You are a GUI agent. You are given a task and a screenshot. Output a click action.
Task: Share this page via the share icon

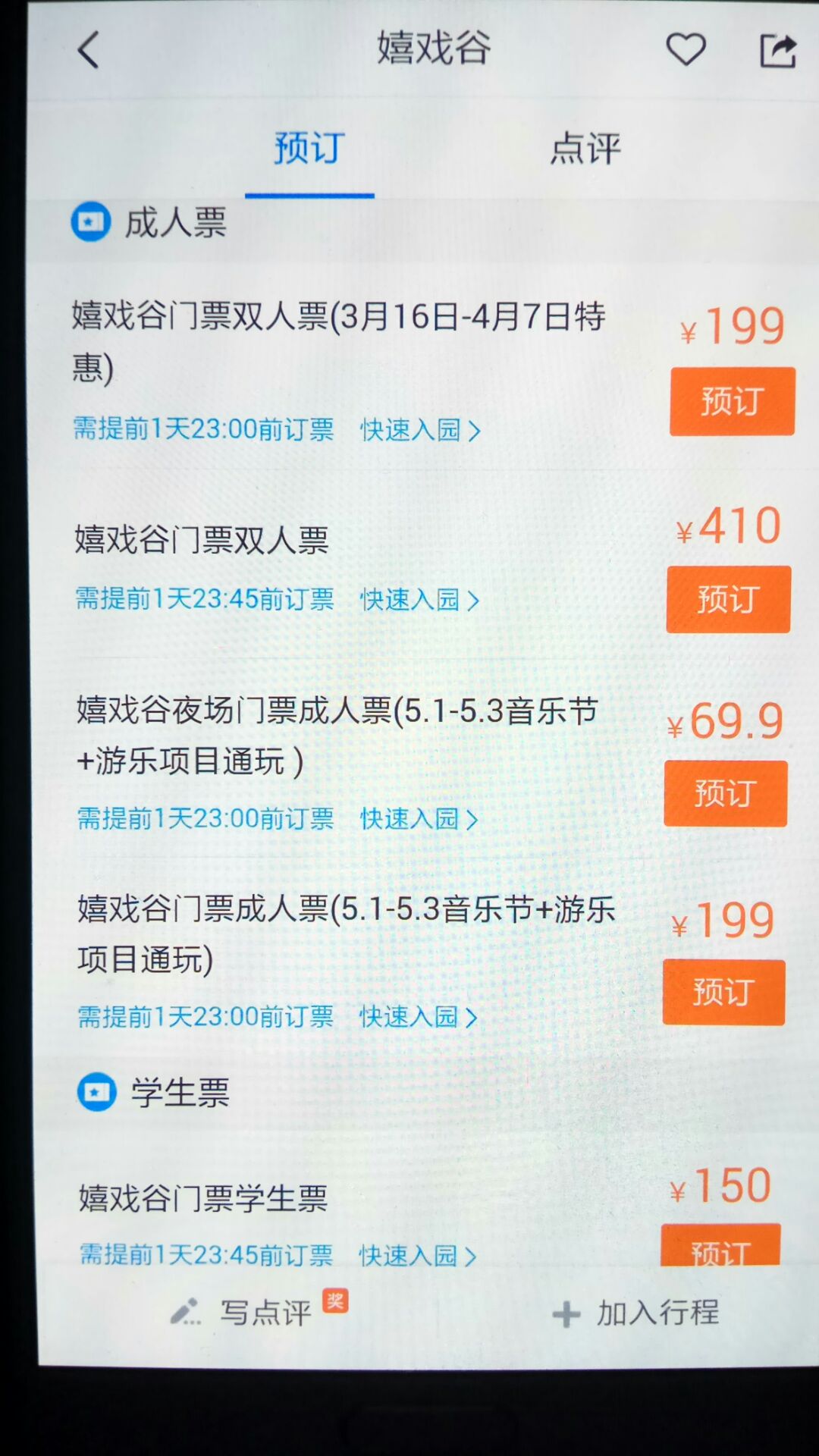pos(778,51)
